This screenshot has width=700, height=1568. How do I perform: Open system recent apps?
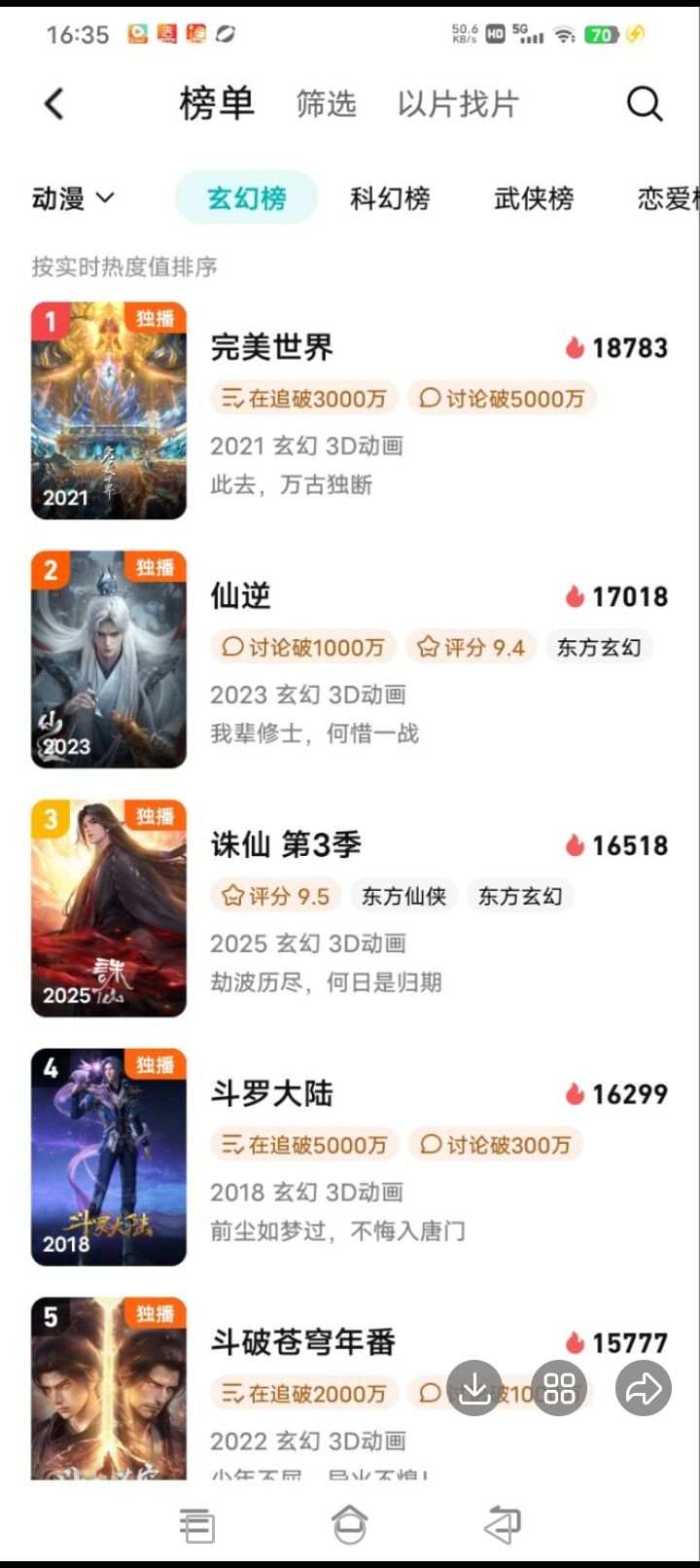tap(197, 1525)
